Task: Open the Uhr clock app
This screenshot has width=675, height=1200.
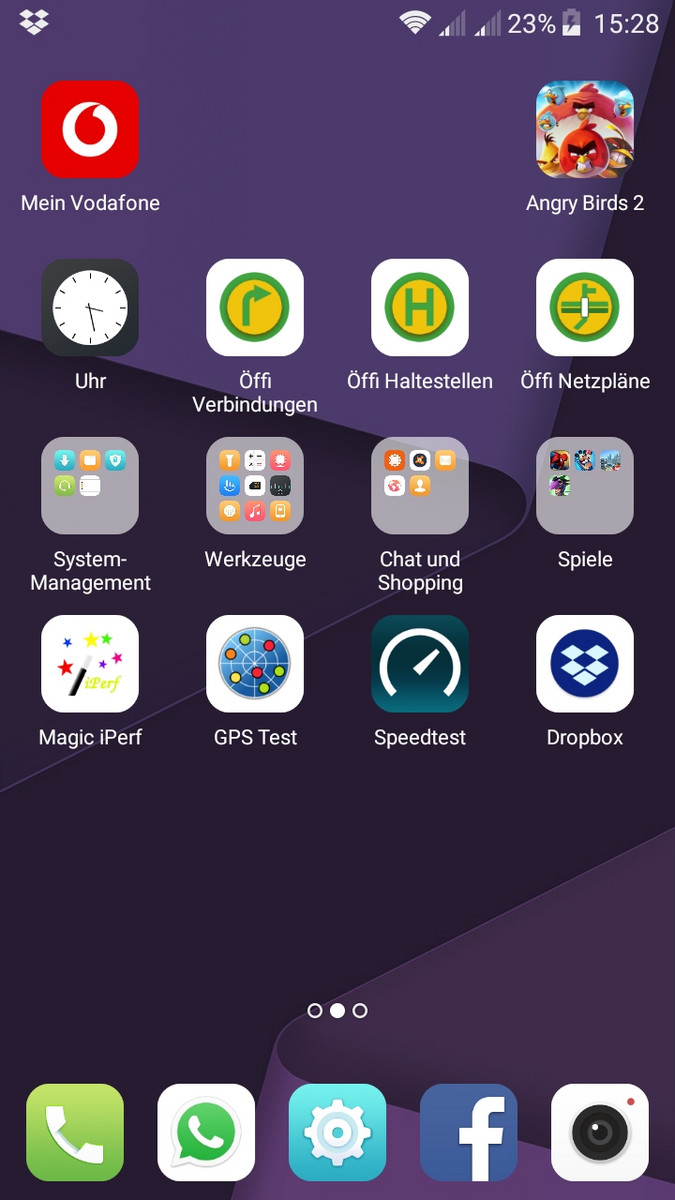Action: click(x=90, y=308)
